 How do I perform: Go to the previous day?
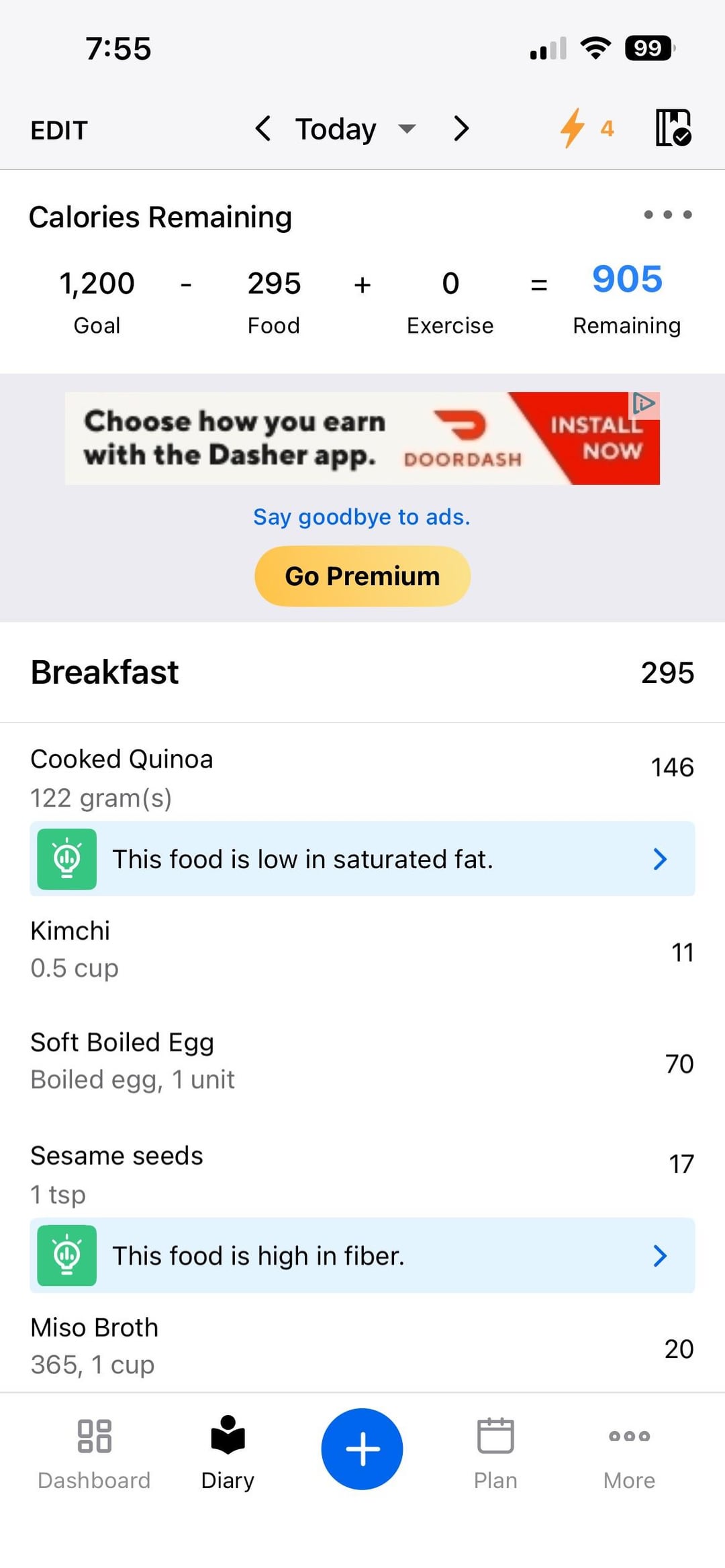pyautogui.click(x=263, y=128)
